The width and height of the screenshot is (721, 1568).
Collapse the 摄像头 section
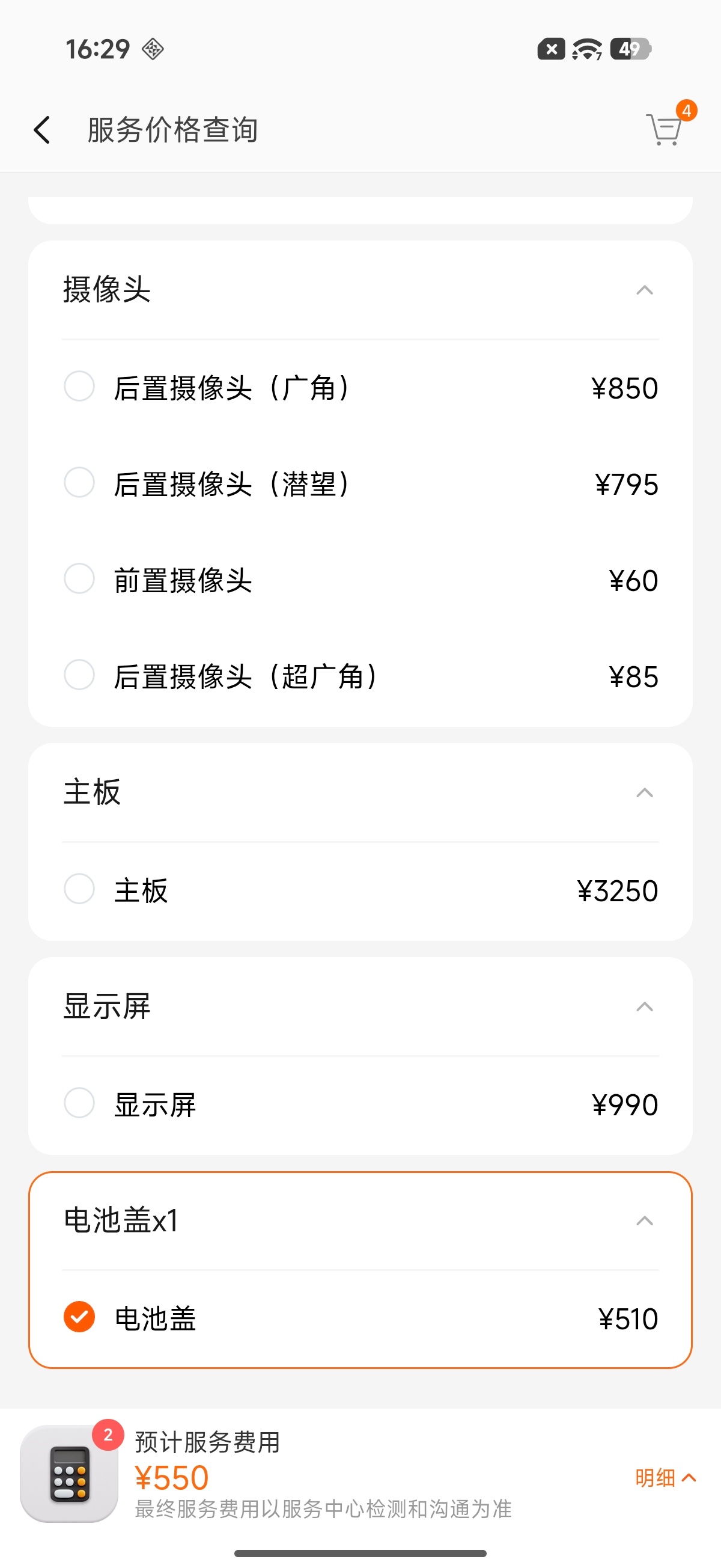[644, 290]
